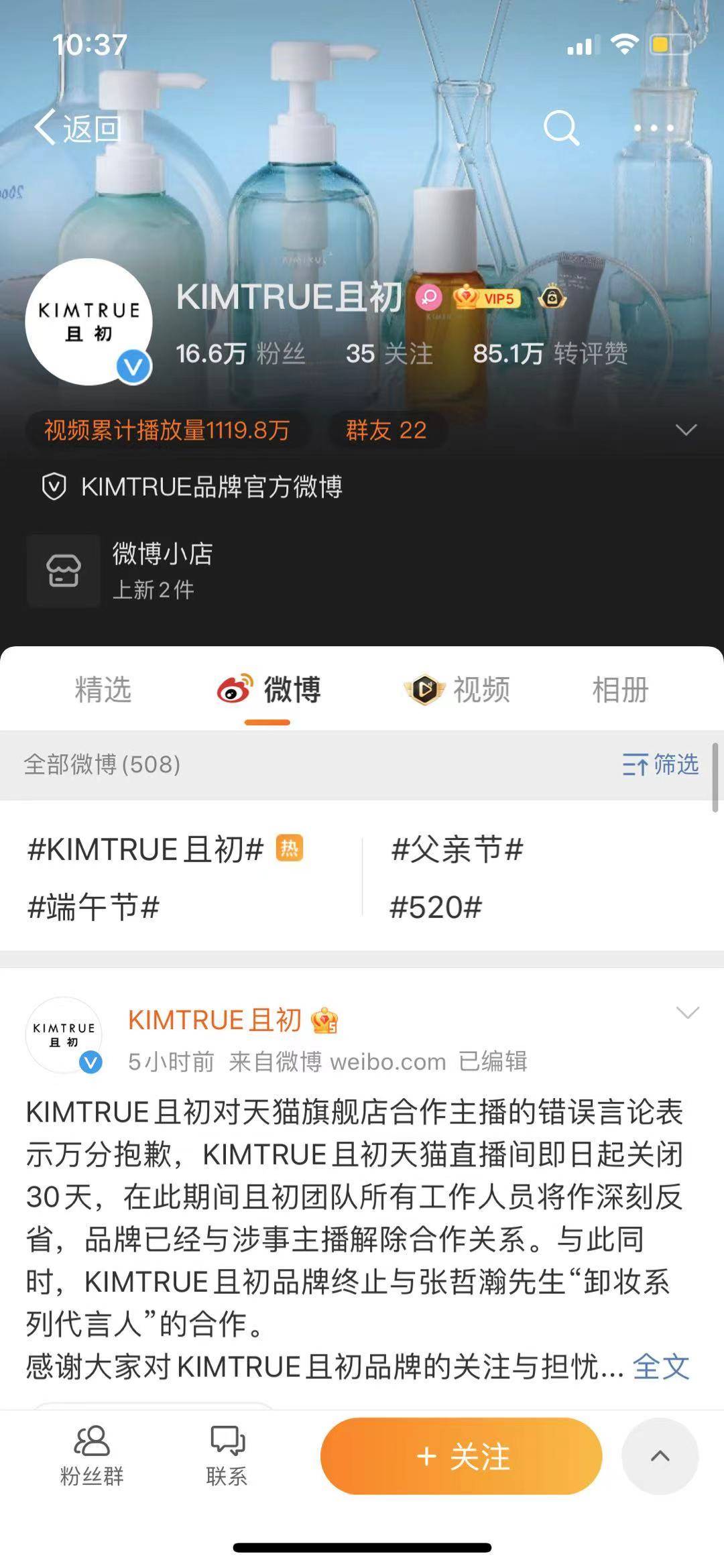Open hashtag #KIMTRUE且初#
Viewport: 724px width, 1568px height.
[x=146, y=849]
